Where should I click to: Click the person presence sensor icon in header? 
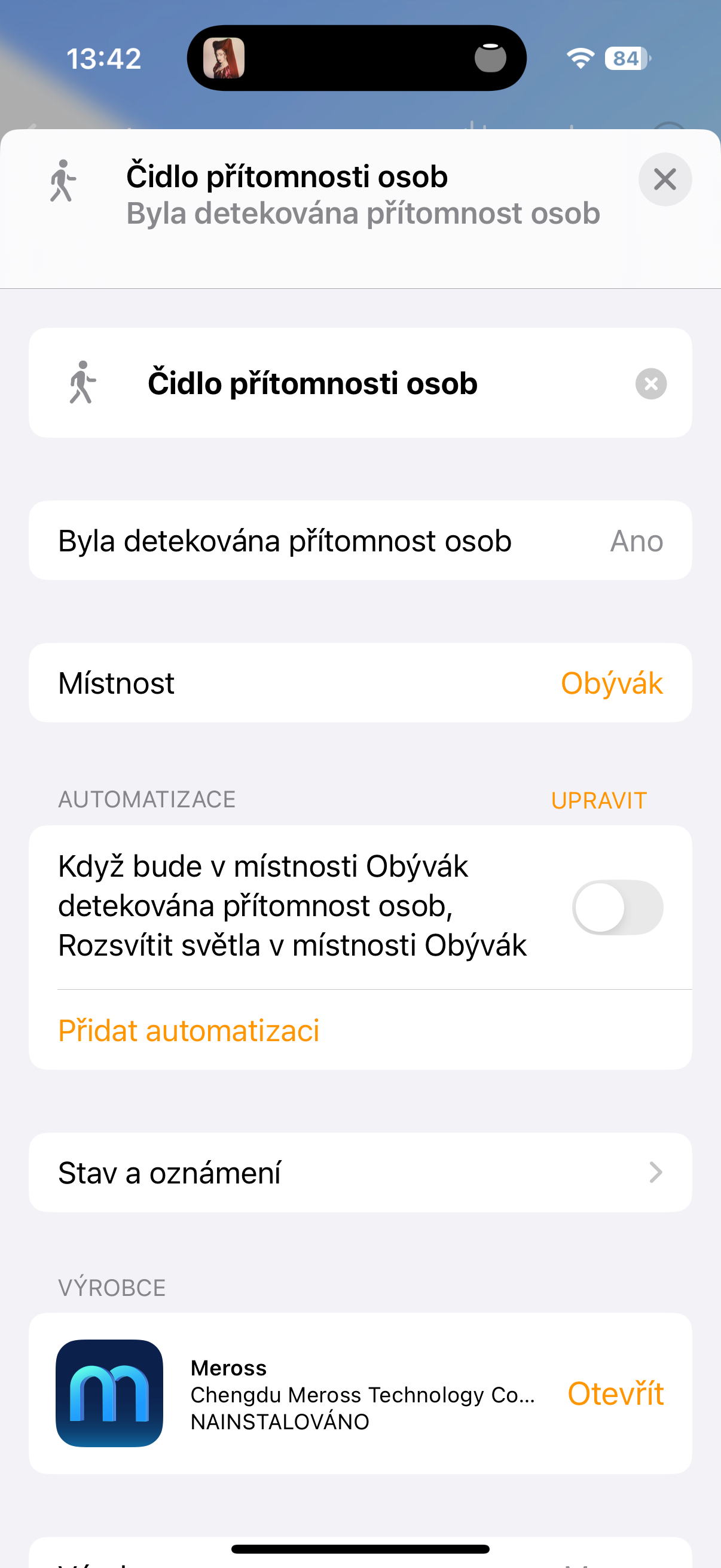click(x=63, y=179)
